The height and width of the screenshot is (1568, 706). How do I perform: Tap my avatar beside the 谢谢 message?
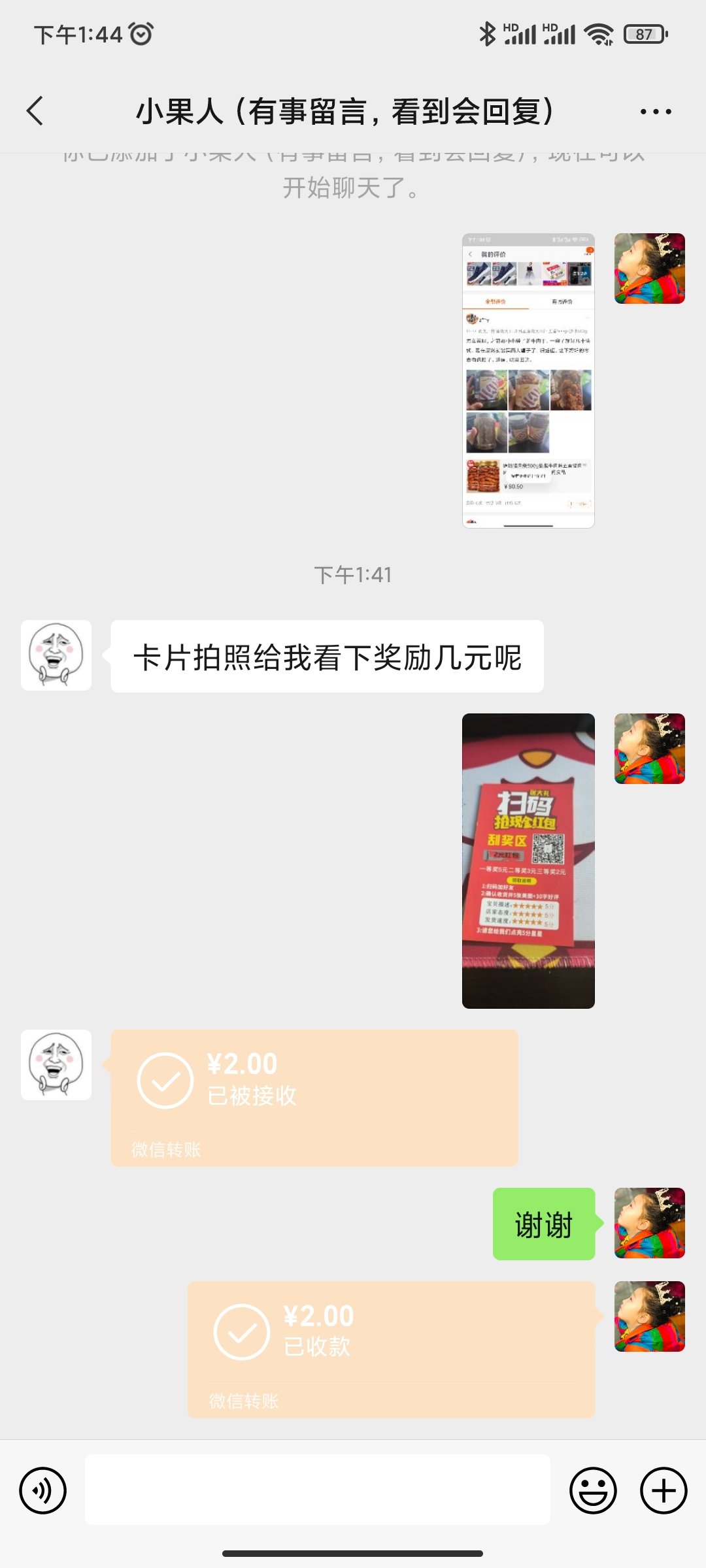(x=649, y=1223)
